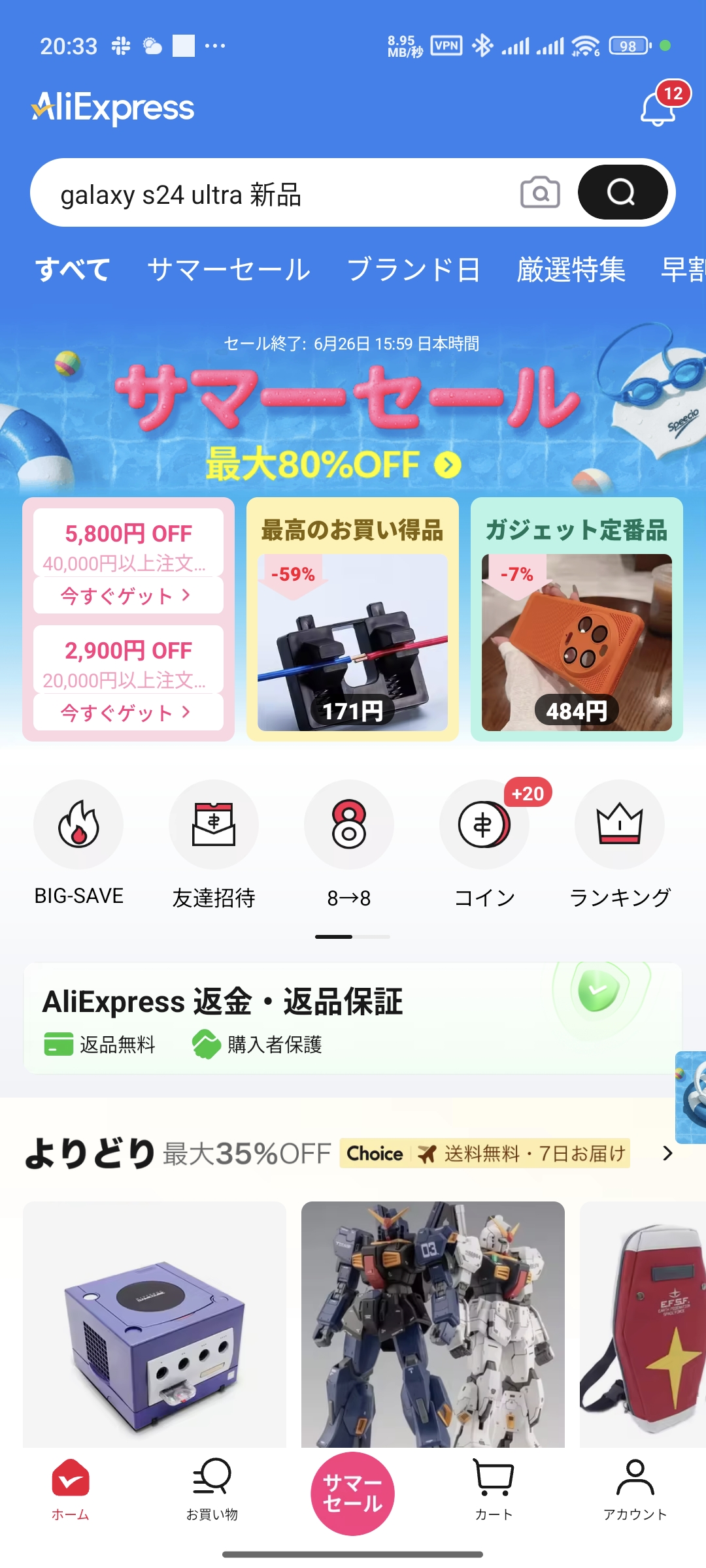706x1568 pixels.
Task: Switch to the ブランド日 tab
Action: [414, 269]
